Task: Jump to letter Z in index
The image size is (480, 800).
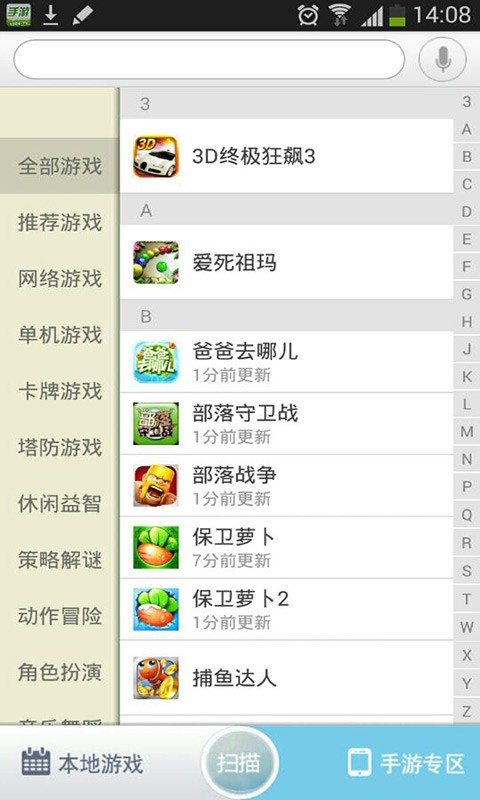Action: [x=466, y=711]
